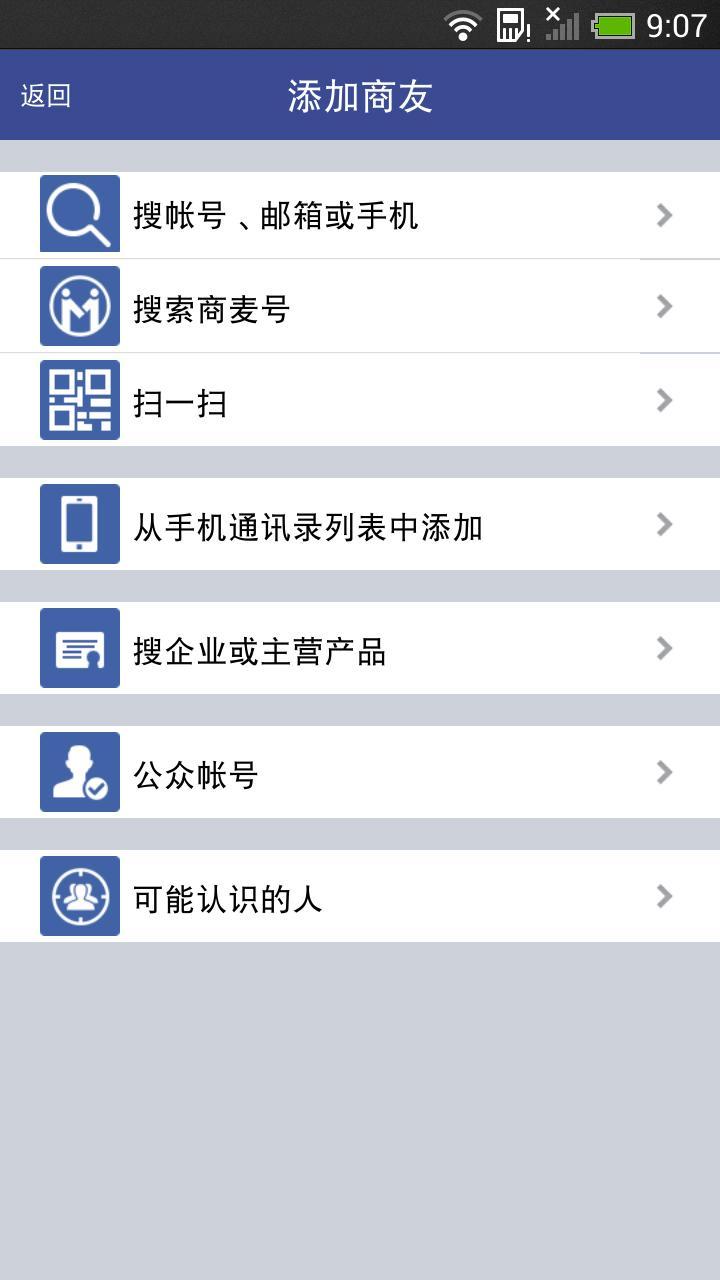This screenshot has height=1280, width=720.
Task: Open 搜索商麦号 option
Action: pos(360,307)
